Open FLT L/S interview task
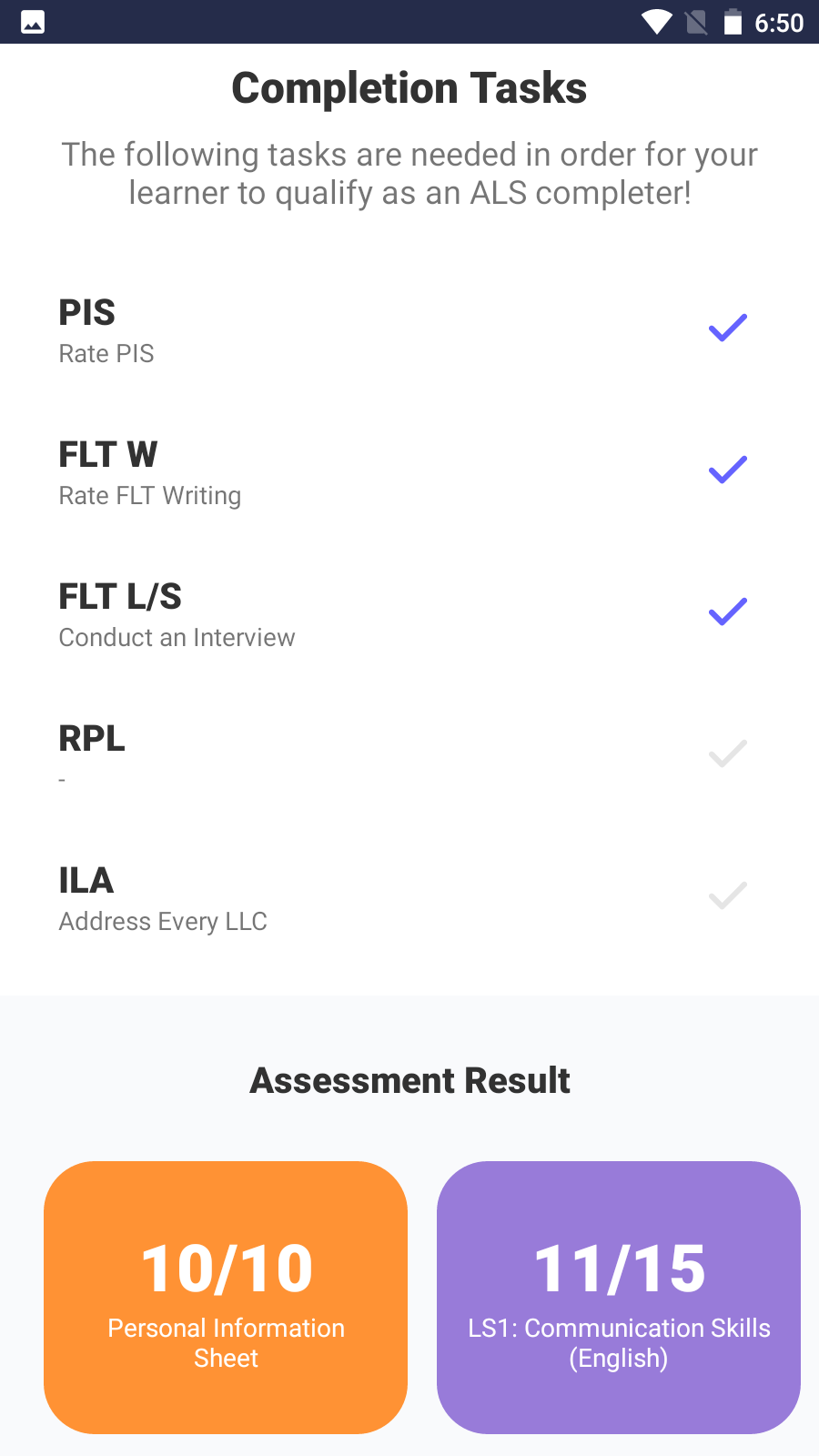 coord(409,614)
